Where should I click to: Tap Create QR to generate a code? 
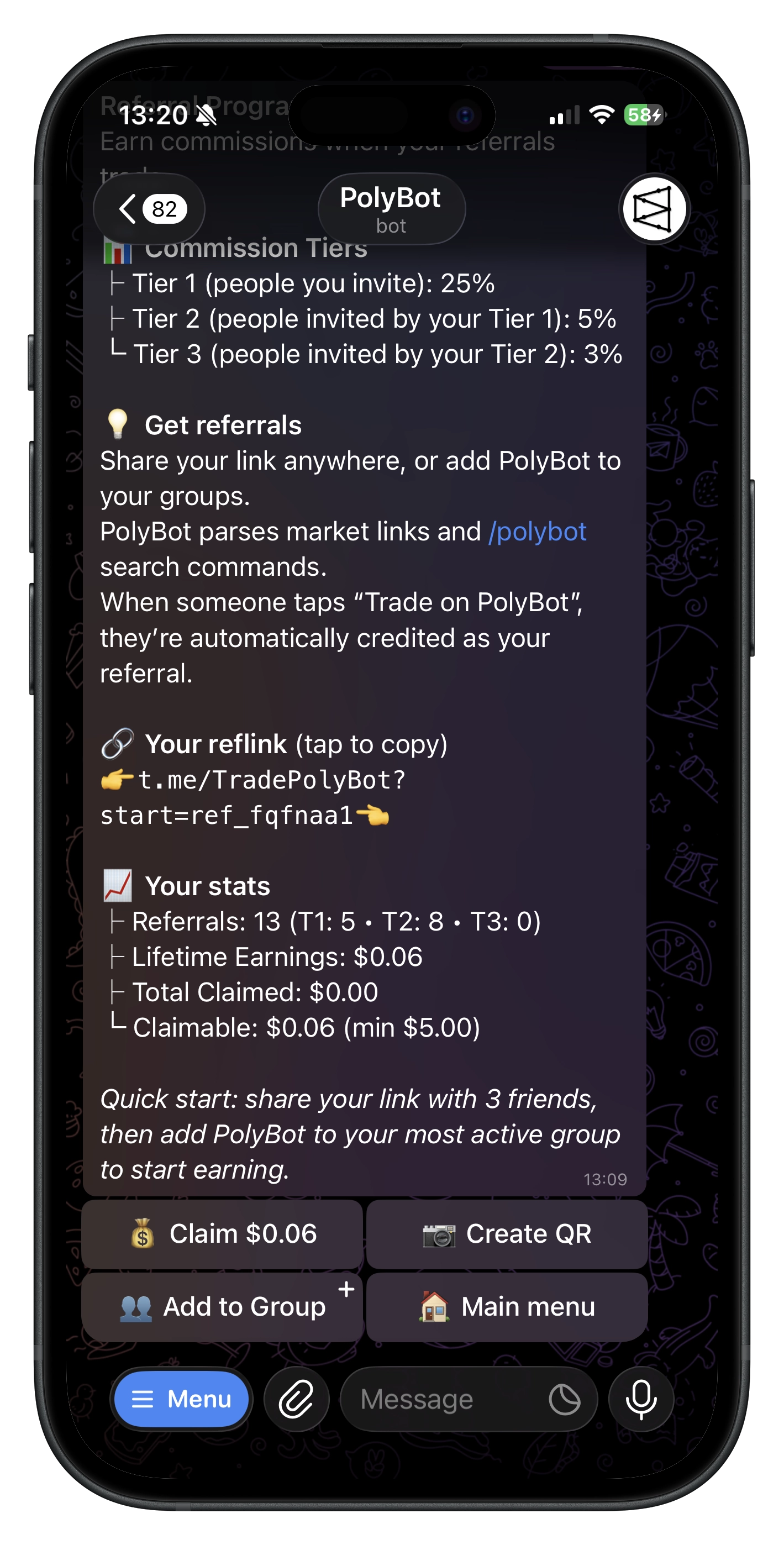coord(506,1234)
